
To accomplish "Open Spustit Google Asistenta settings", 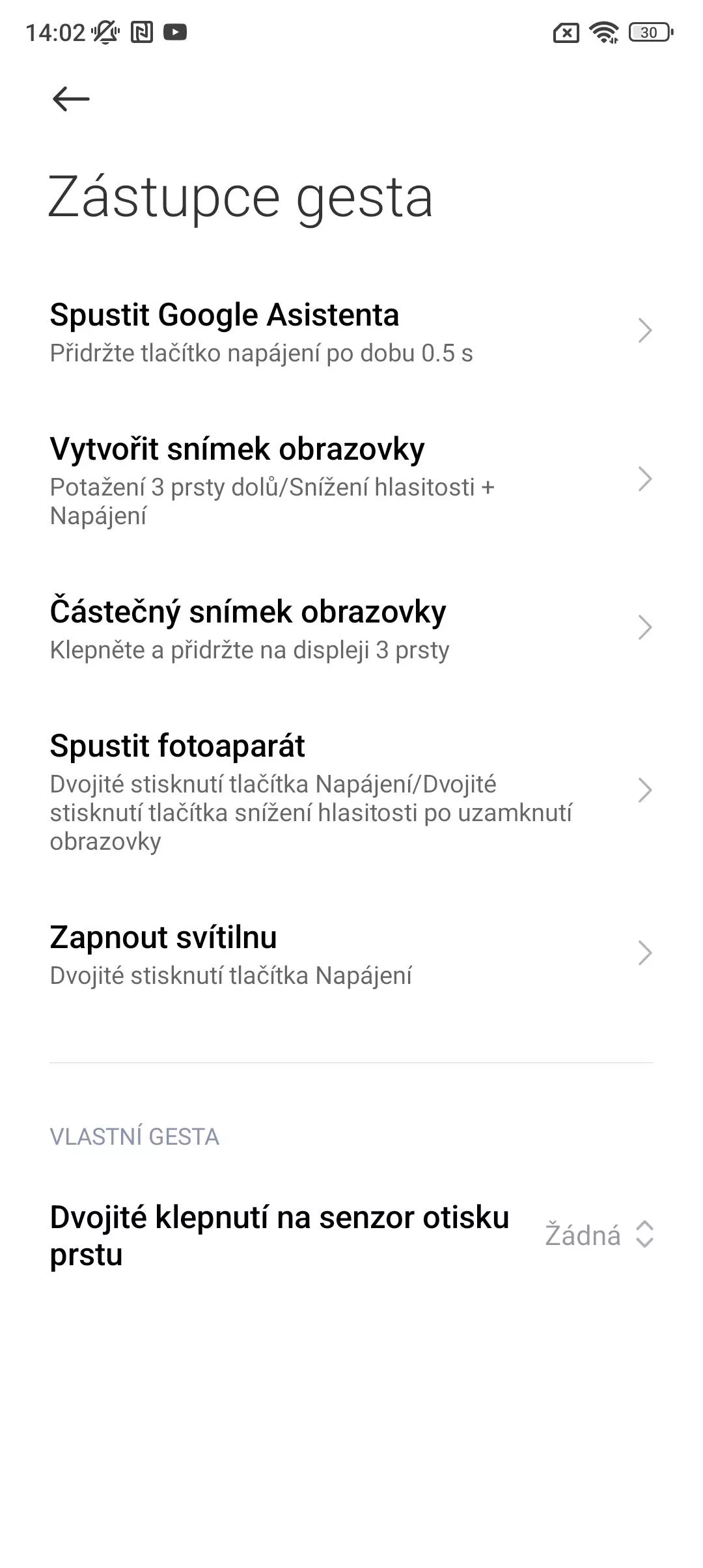I will tap(351, 331).
